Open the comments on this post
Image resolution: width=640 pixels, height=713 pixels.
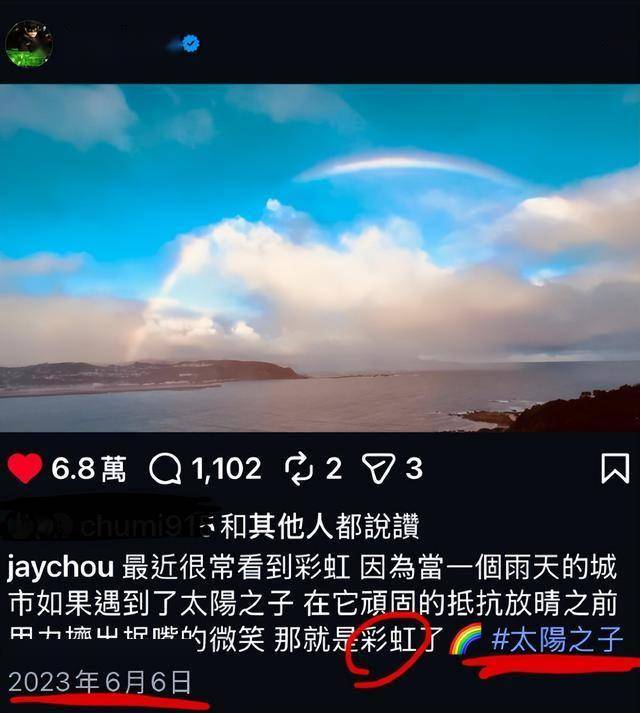click(x=166, y=468)
